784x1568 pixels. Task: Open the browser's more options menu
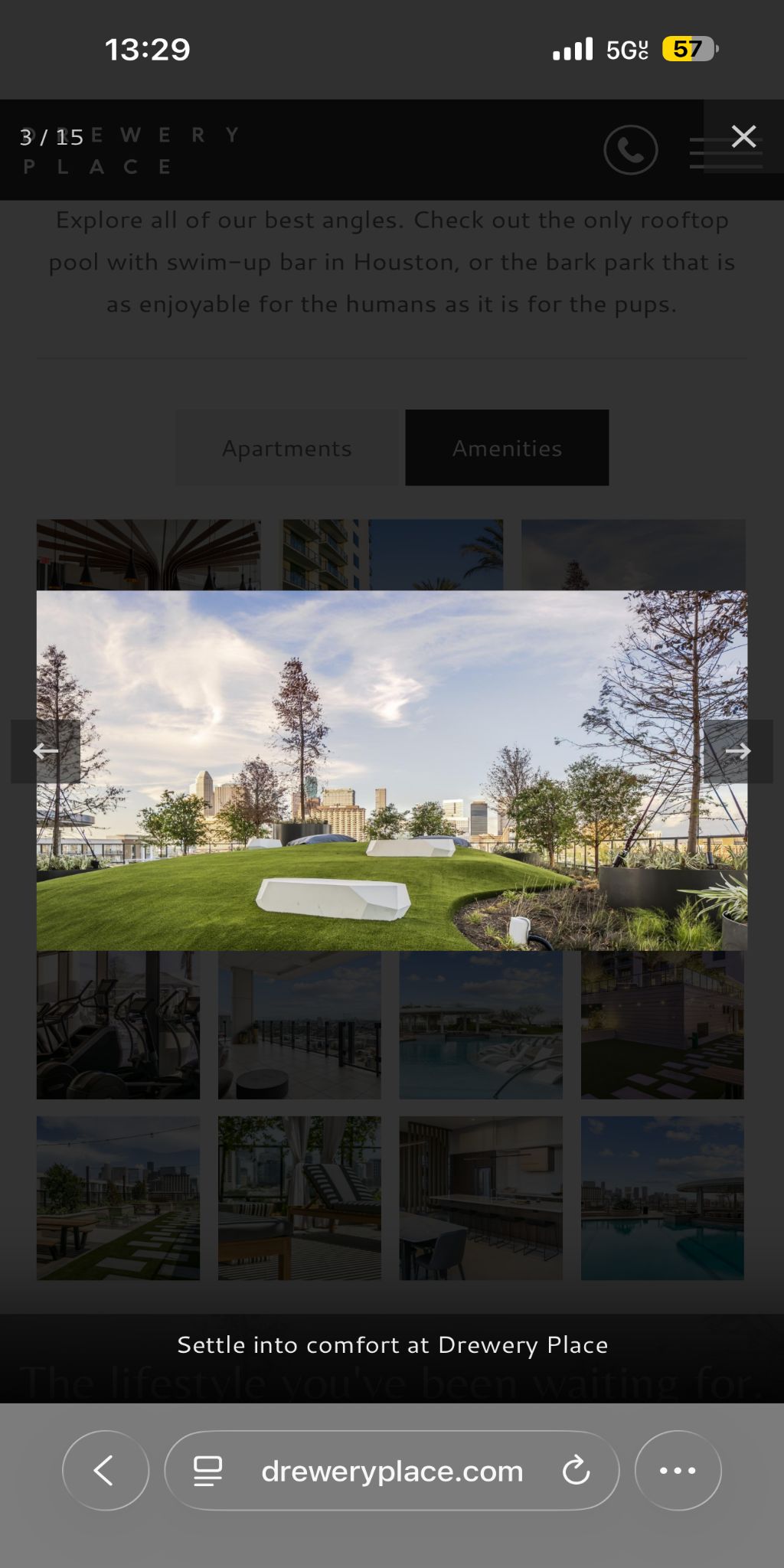tap(678, 1470)
